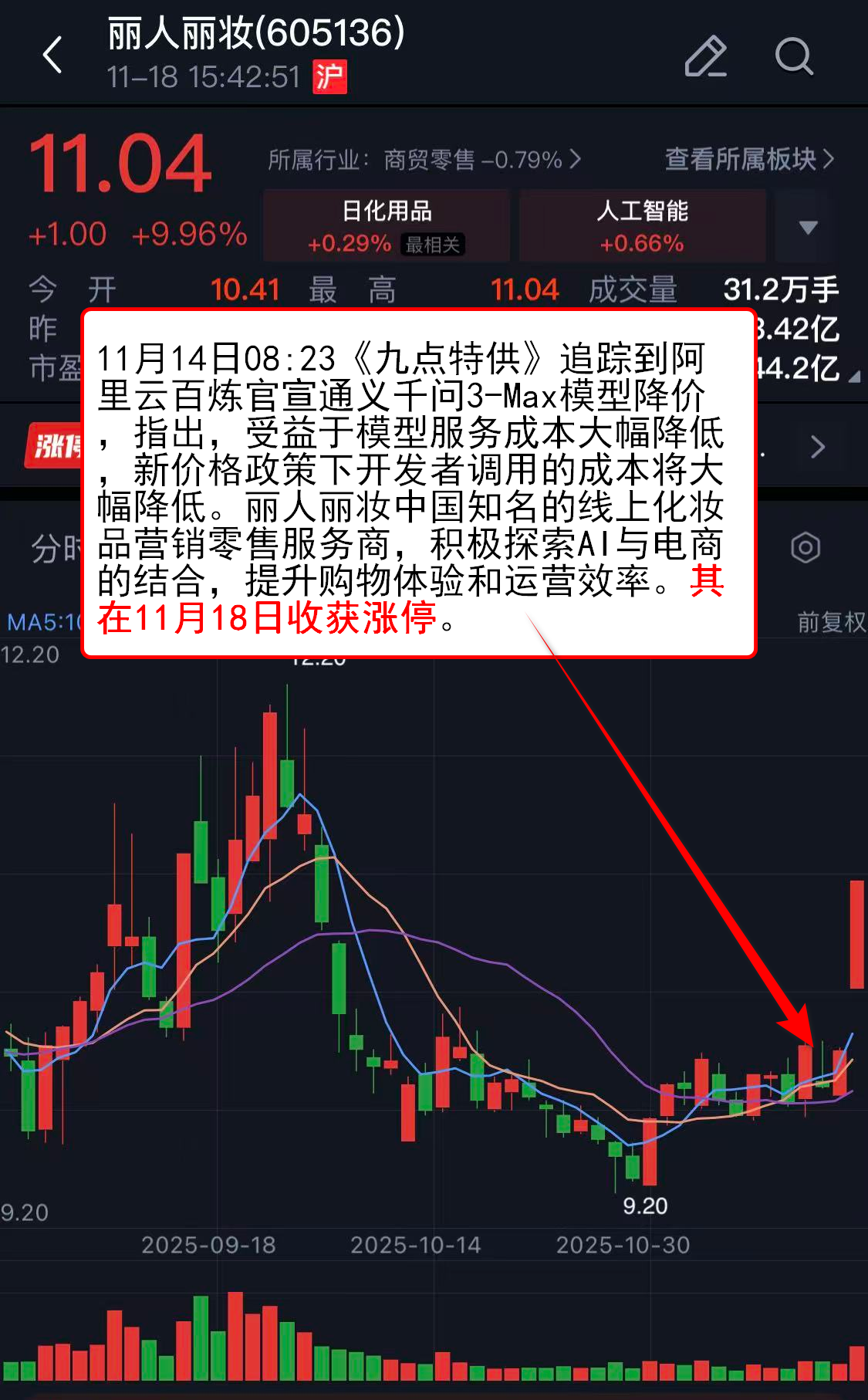Screen dimensions: 868x1400
Task: Open the 查看所属板块 link
Action: click(748, 159)
